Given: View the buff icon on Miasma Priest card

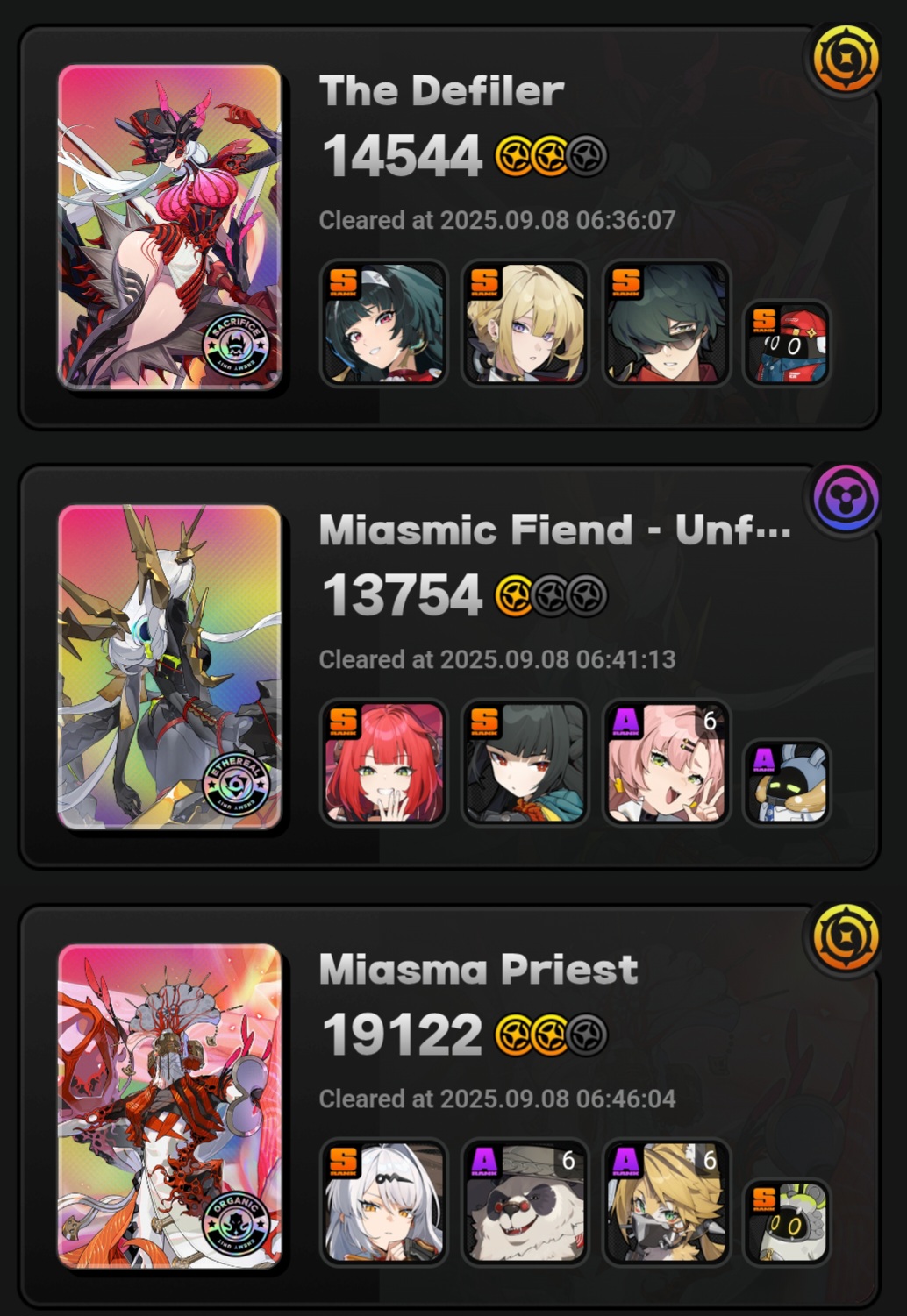Looking at the screenshot, I should click(845, 938).
